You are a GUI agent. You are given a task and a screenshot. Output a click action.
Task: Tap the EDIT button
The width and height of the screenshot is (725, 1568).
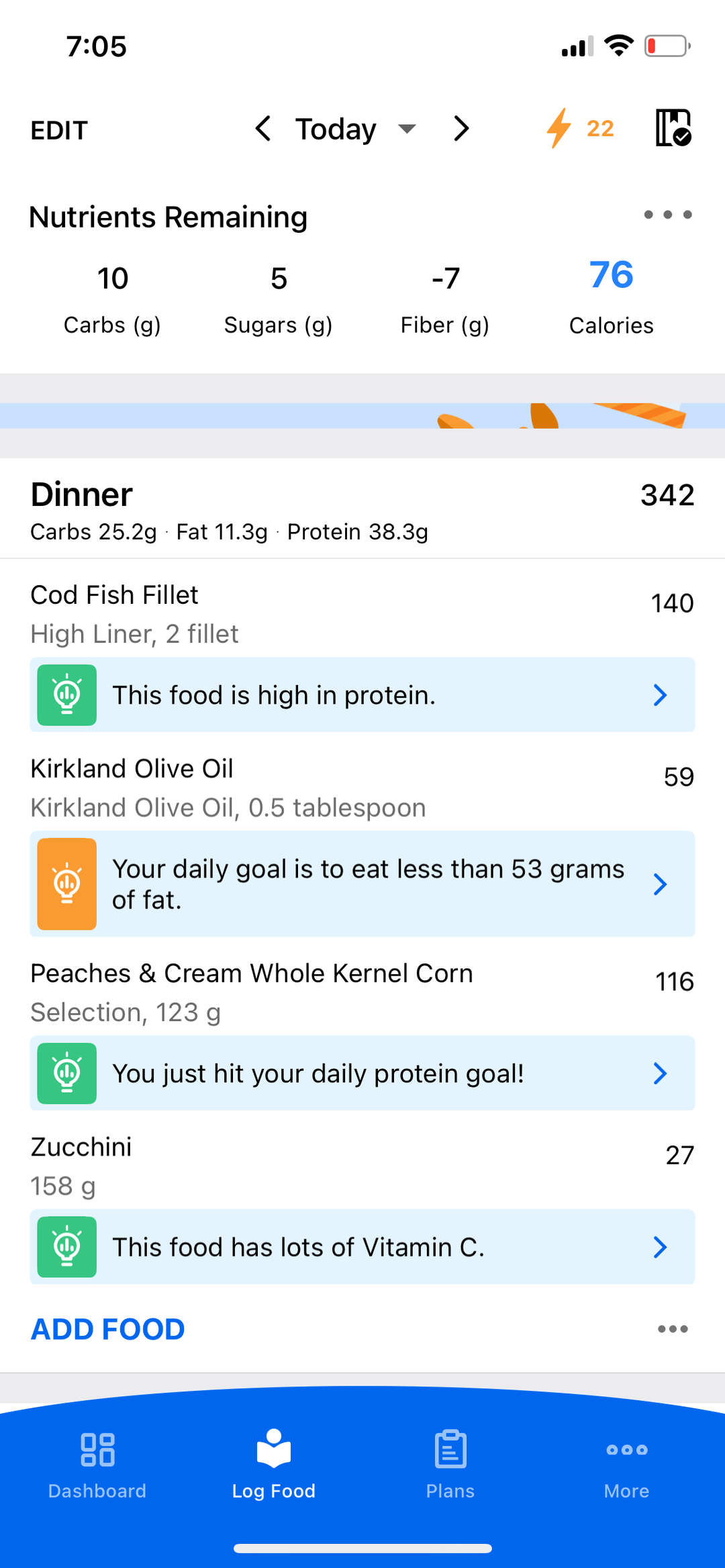coord(59,130)
